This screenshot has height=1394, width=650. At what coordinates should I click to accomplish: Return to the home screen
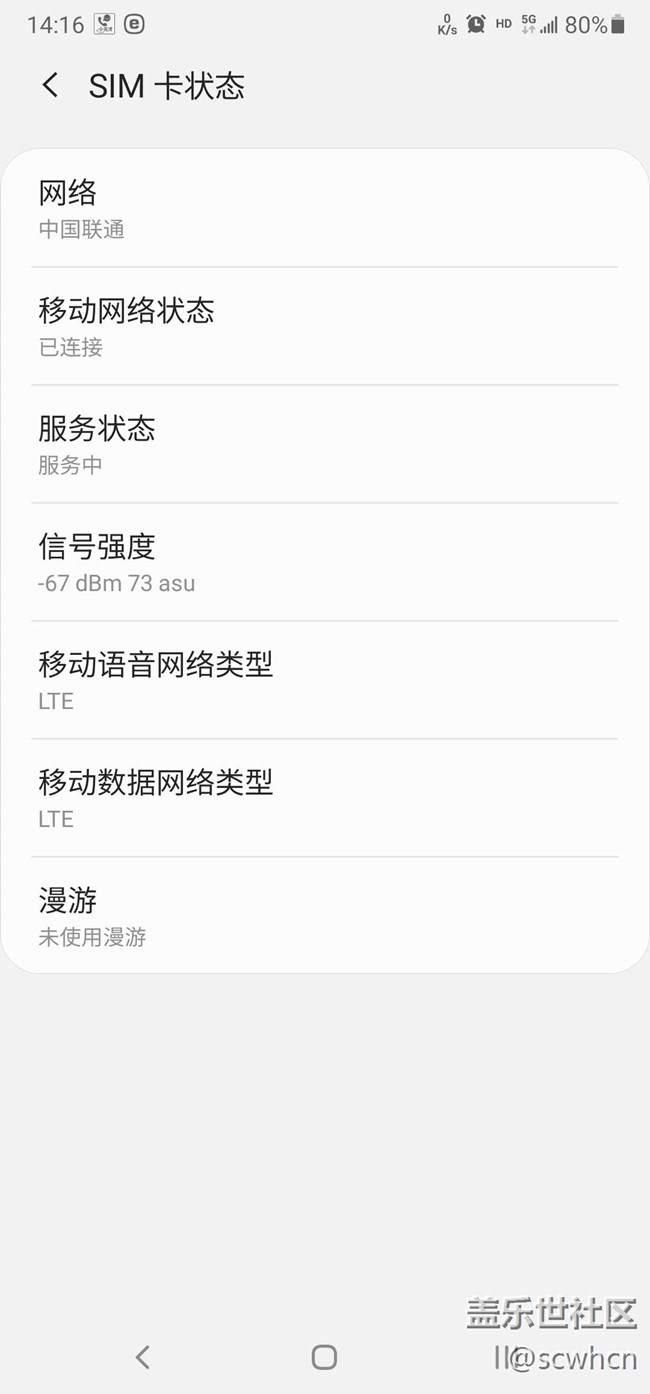point(324,1357)
